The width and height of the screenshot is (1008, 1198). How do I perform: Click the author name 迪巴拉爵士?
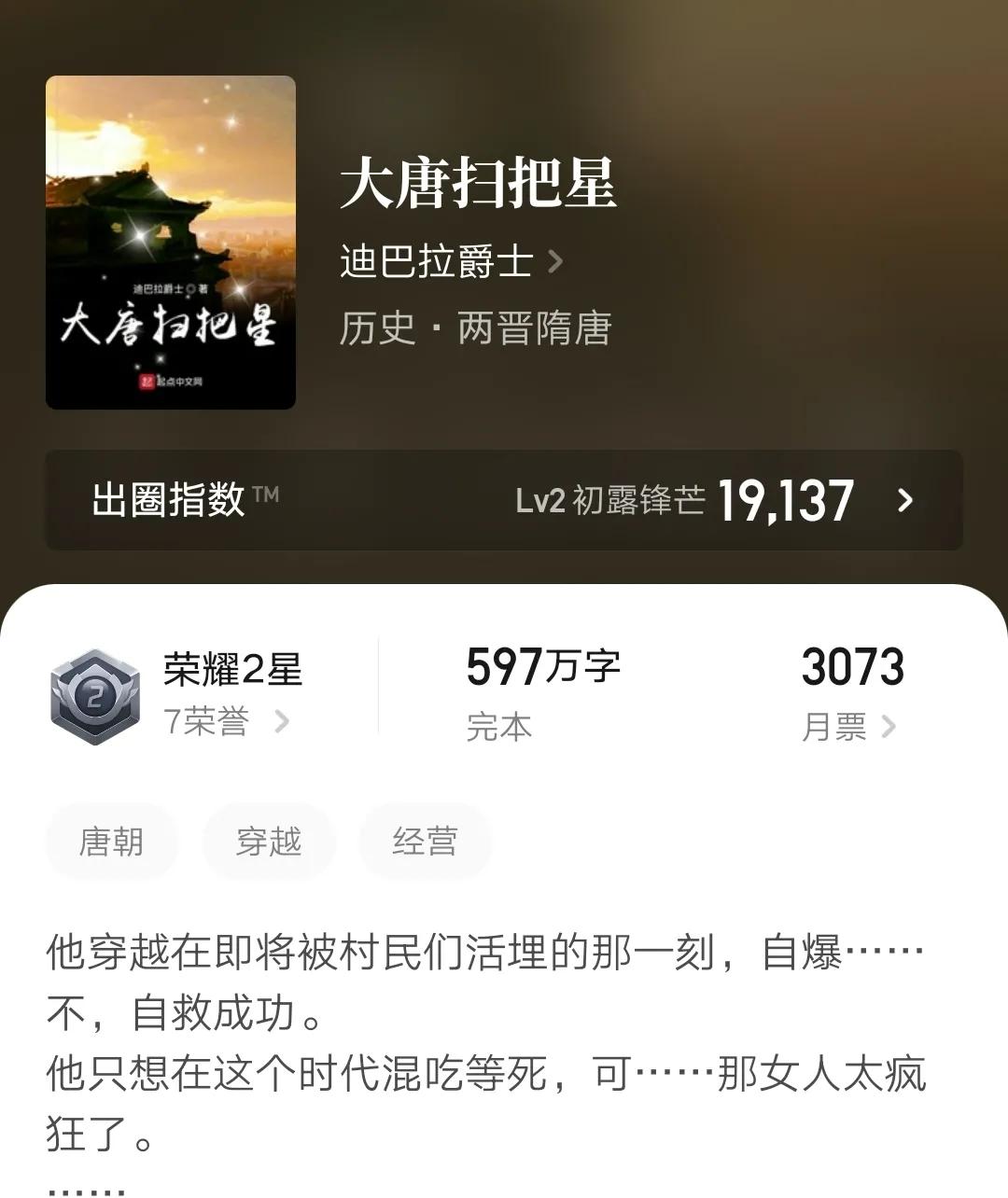[434, 263]
